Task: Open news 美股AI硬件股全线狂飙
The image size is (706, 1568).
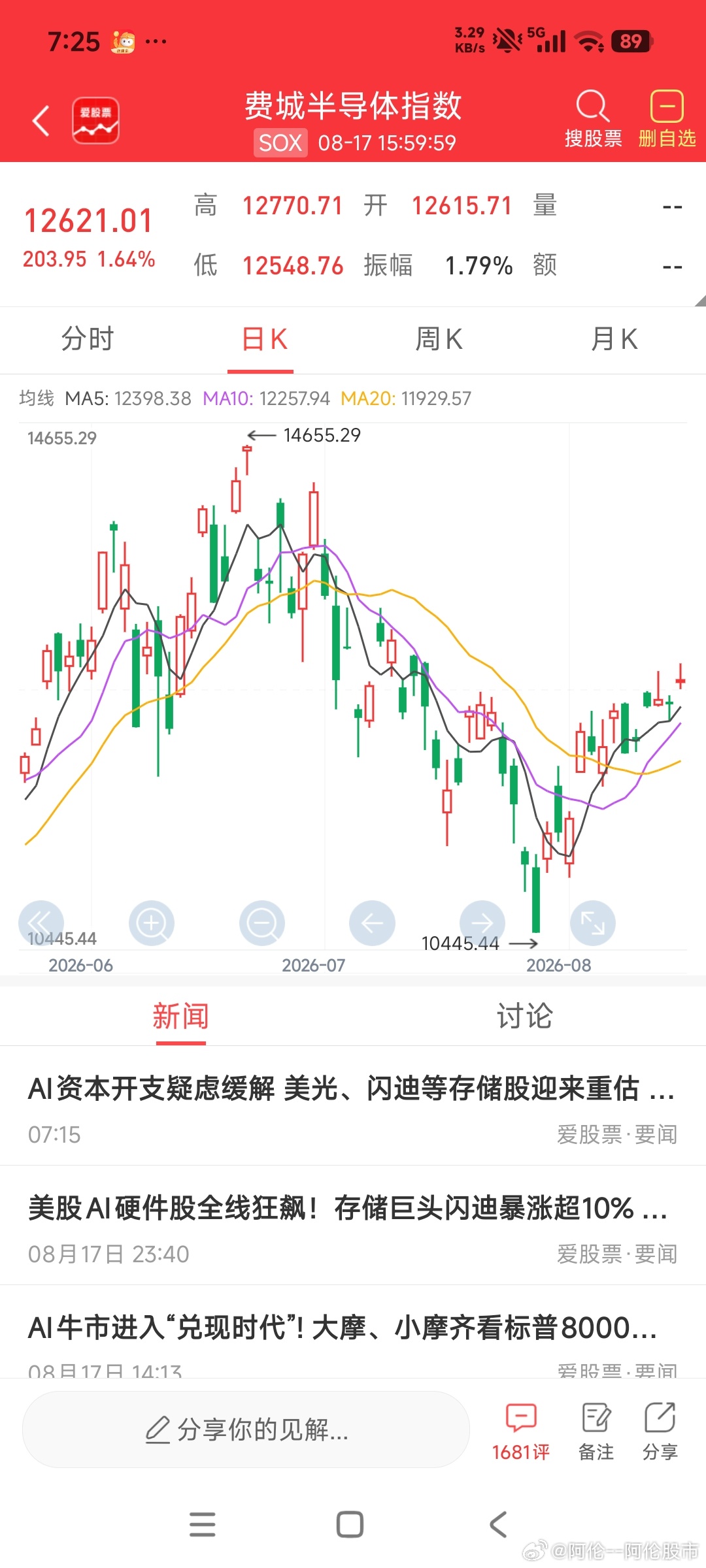Action: click(x=353, y=1226)
